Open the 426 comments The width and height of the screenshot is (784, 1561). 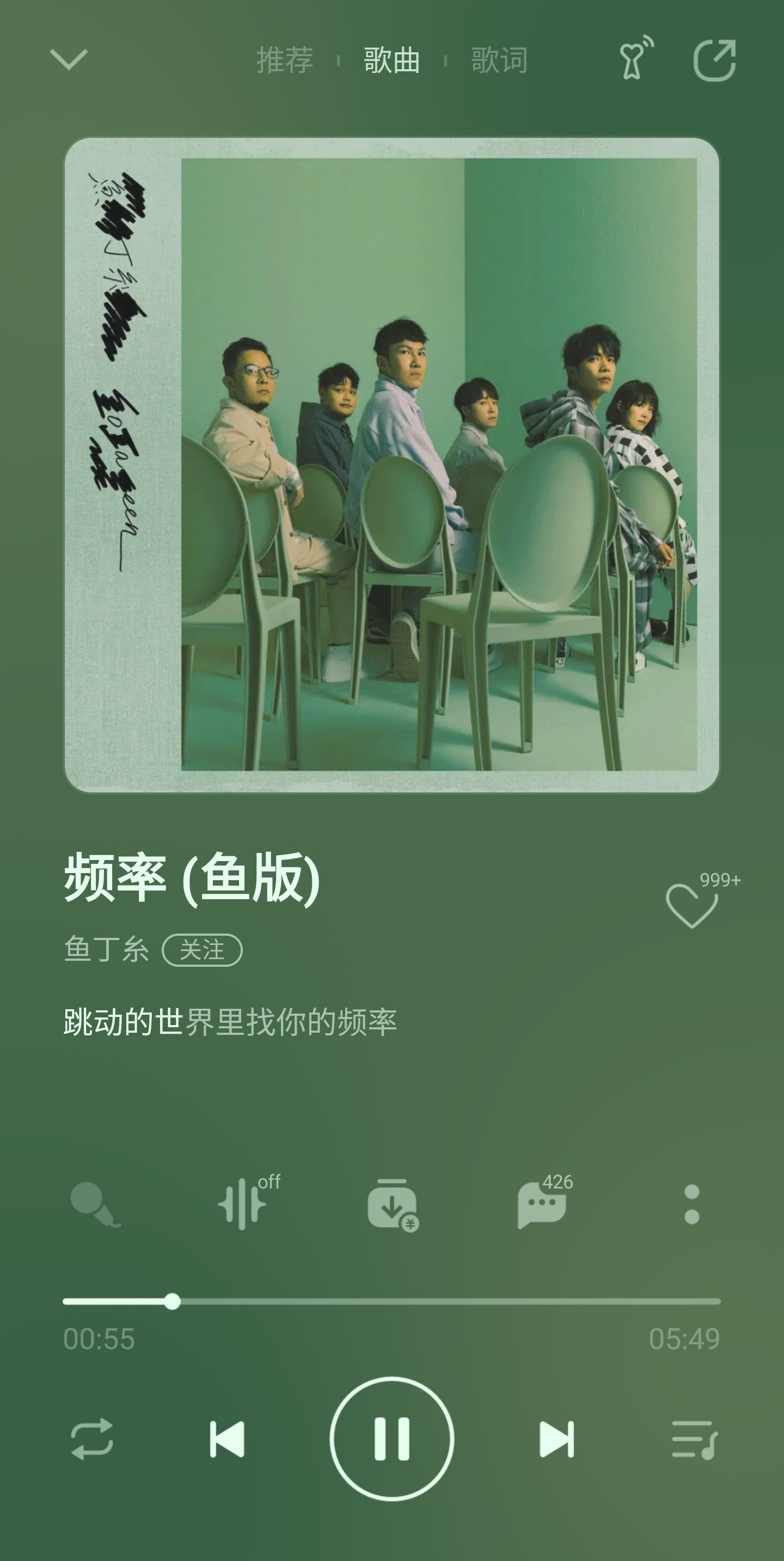(x=542, y=1204)
